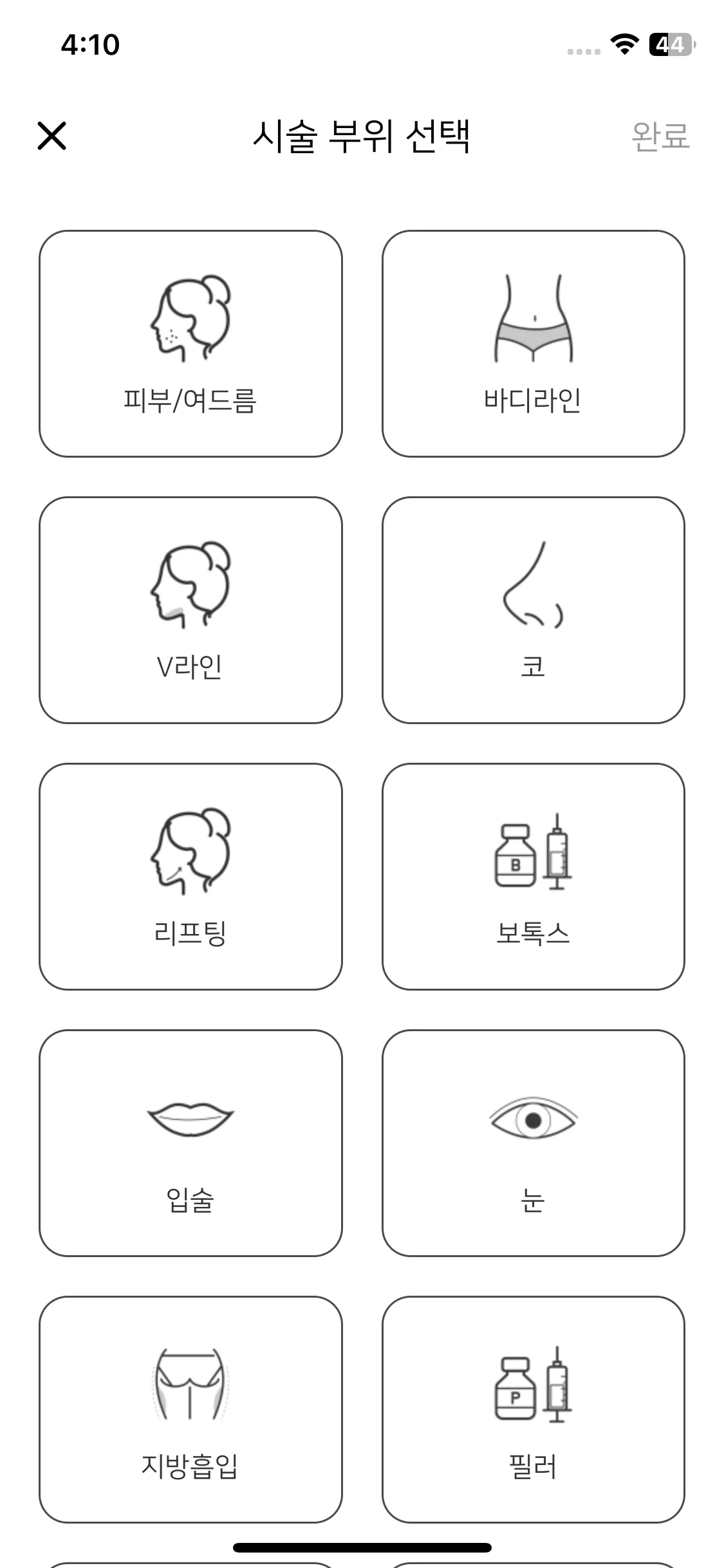724x1568 pixels.
Task: Choose 리프팅 as treatment area
Action: (190, 876)
